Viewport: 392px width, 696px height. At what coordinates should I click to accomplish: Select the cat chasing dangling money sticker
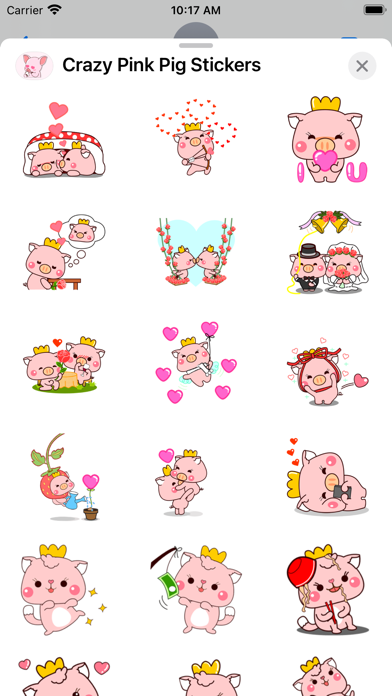click(x=196, y=589)
